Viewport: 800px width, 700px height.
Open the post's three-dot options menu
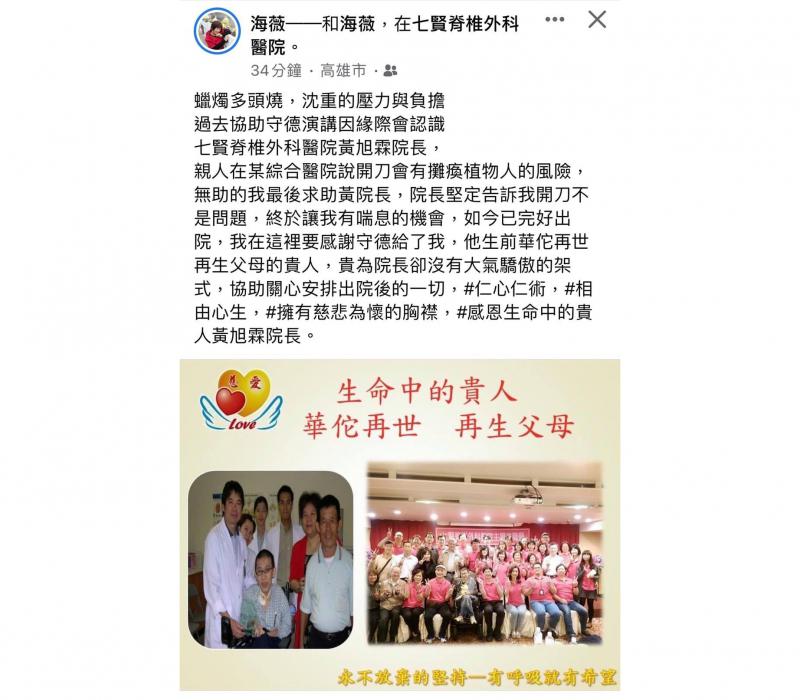tap(555, 20)
